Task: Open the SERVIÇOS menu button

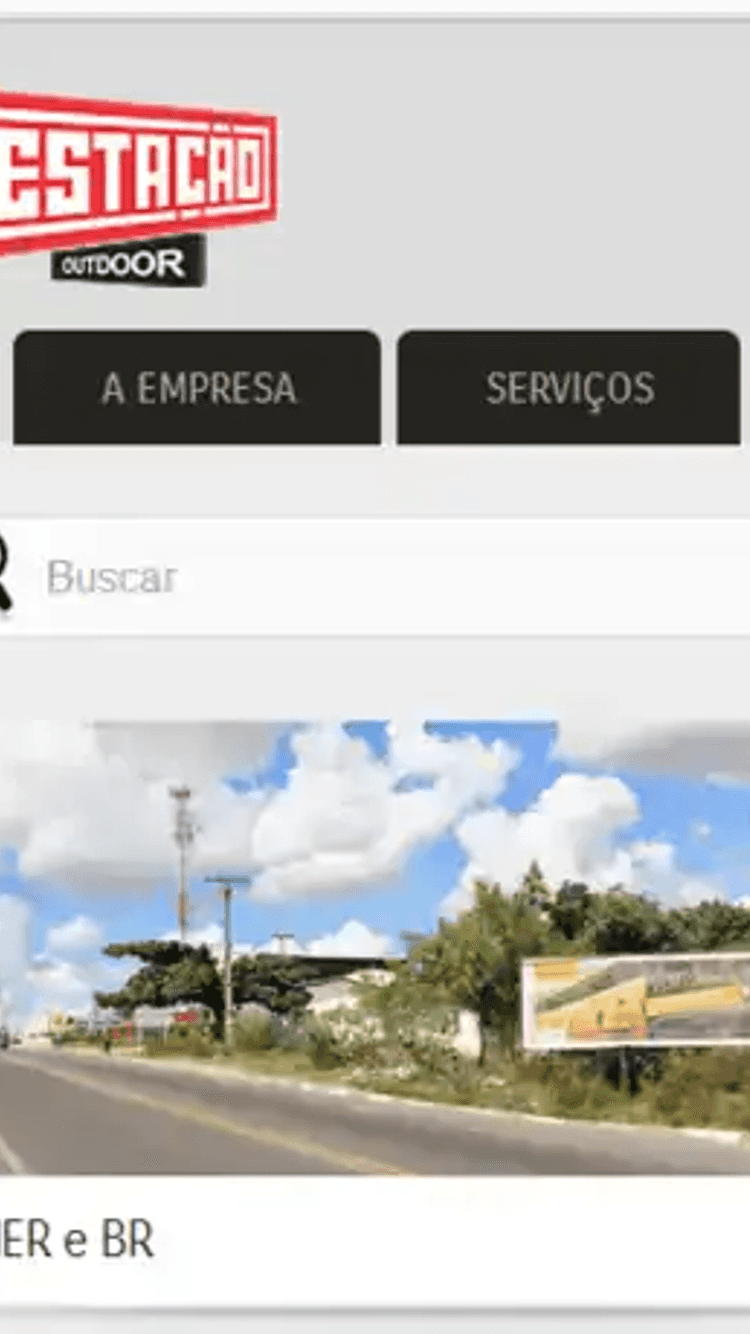Action: pyautogui.click(x=569, y=388)
